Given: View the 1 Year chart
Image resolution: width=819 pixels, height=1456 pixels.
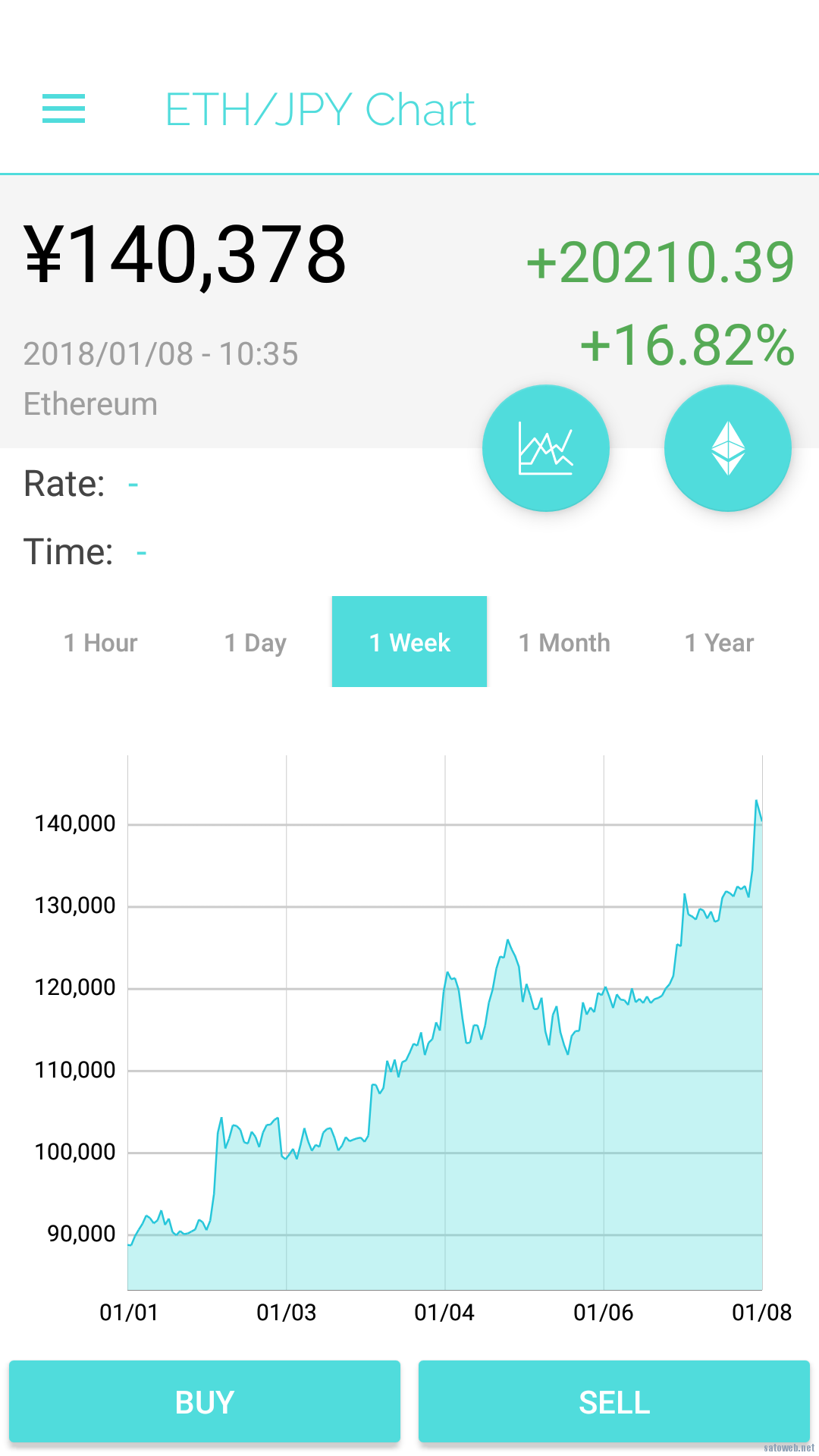Looking at the screenshot, I should 719,642.
